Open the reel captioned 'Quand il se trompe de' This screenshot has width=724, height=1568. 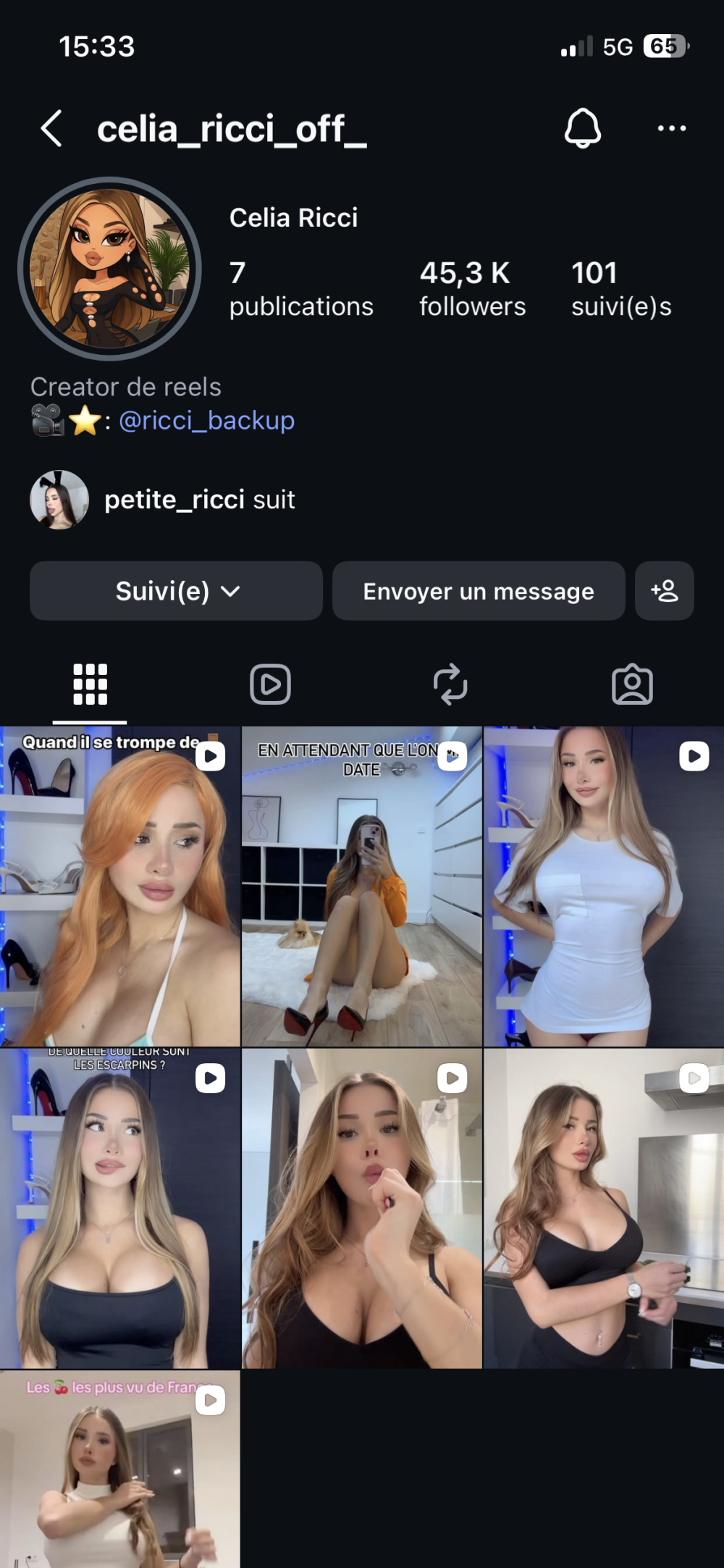click(120, 887)
